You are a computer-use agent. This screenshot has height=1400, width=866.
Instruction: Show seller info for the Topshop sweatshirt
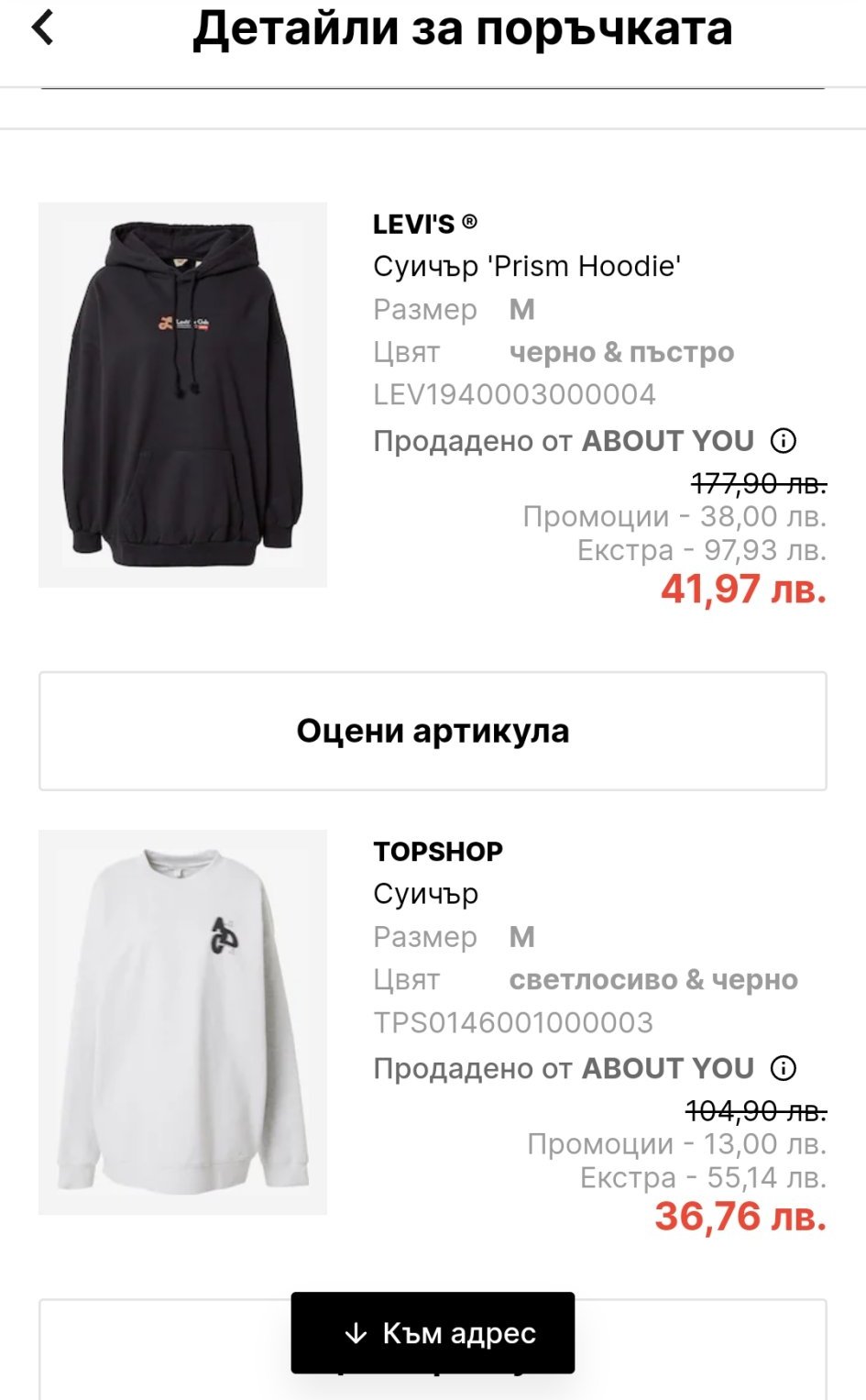pos(783,1068)
